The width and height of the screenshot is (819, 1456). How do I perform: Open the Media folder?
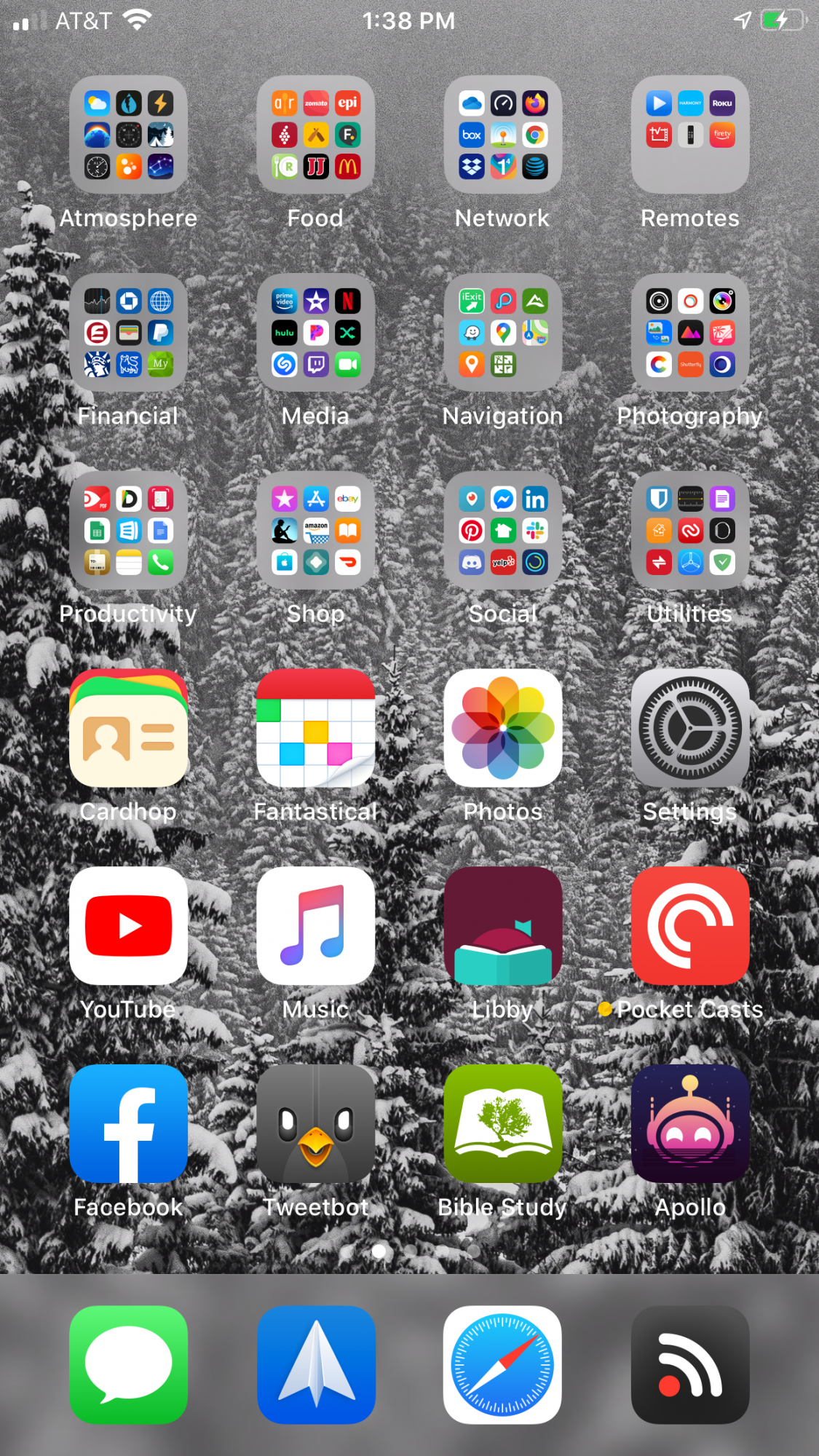pyautogui.click(x=315, y=333)
